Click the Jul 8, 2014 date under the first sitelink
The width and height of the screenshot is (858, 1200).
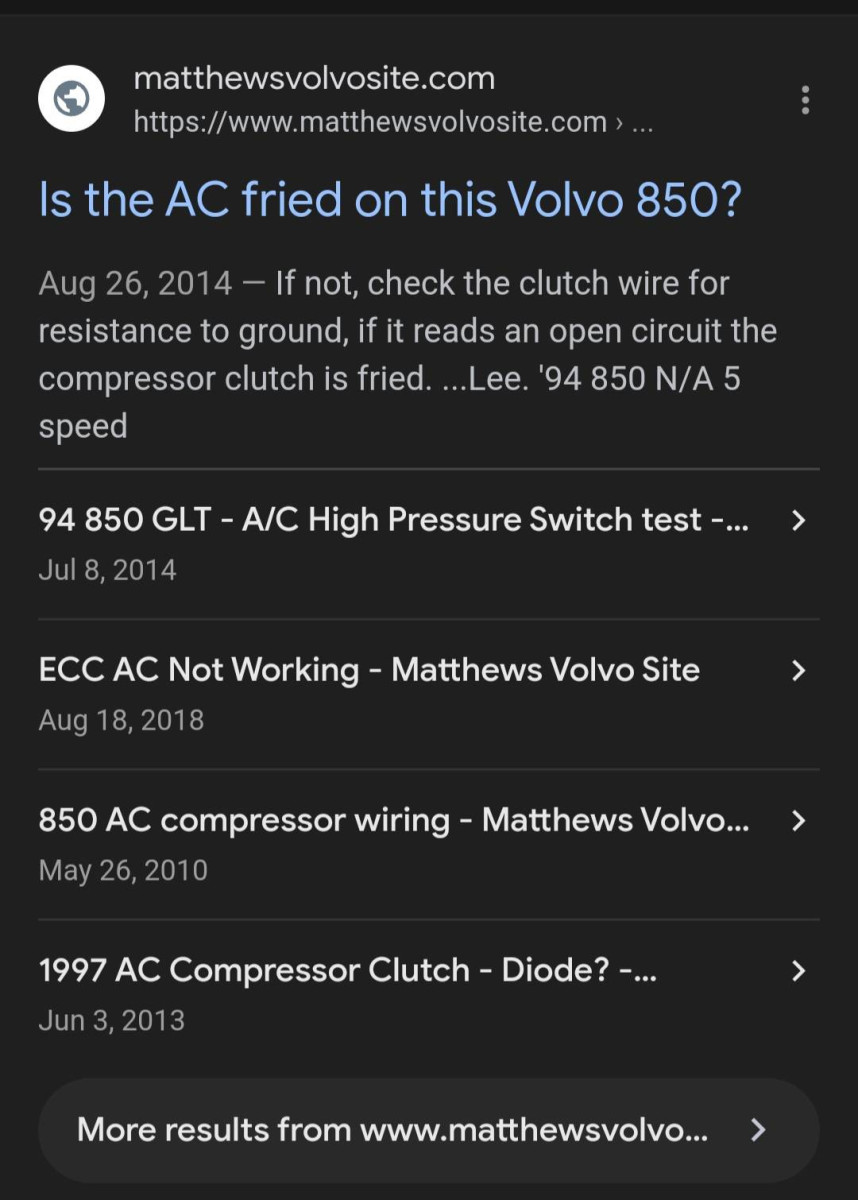tap(107, 570)
